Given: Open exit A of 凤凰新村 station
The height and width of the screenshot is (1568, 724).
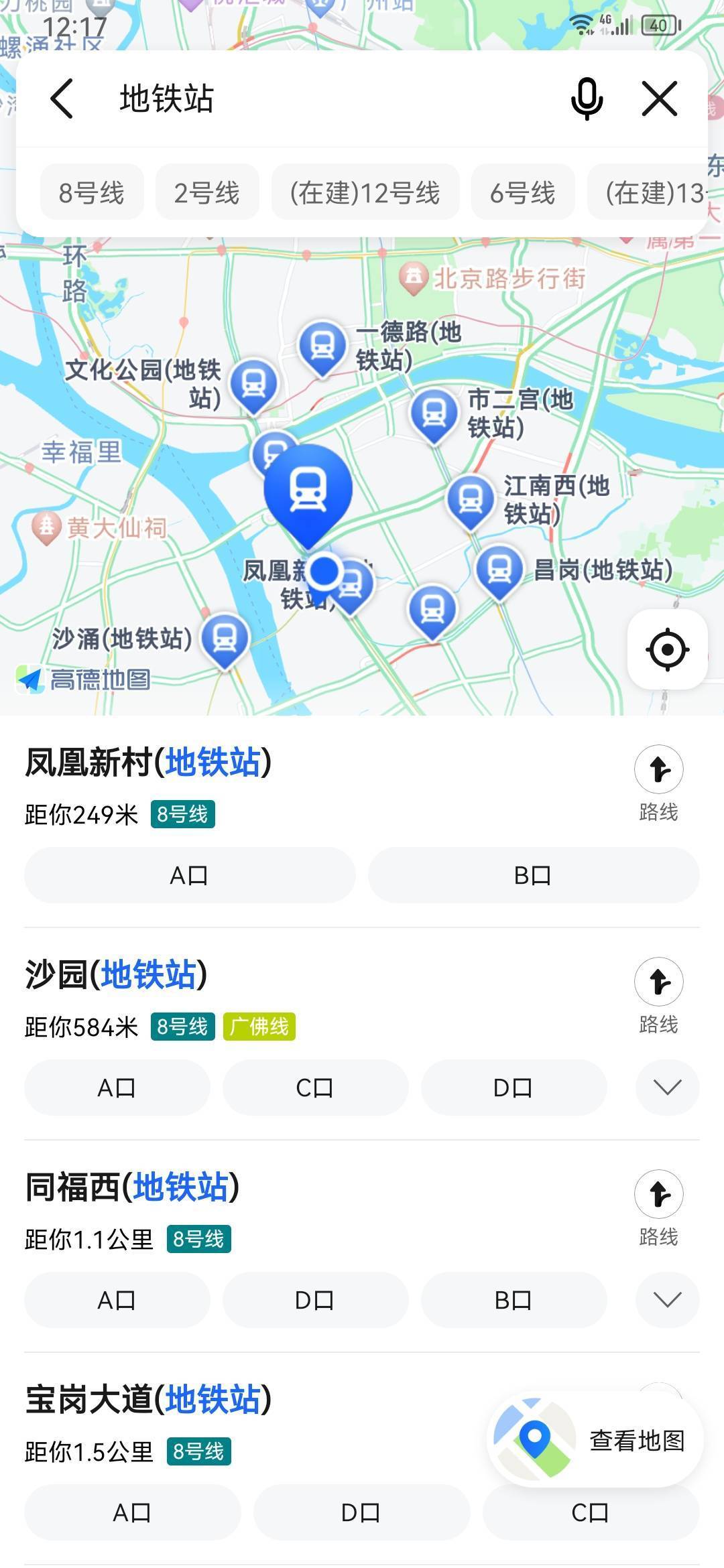Looking at the screenshot, I should click(x=190, y=875).
